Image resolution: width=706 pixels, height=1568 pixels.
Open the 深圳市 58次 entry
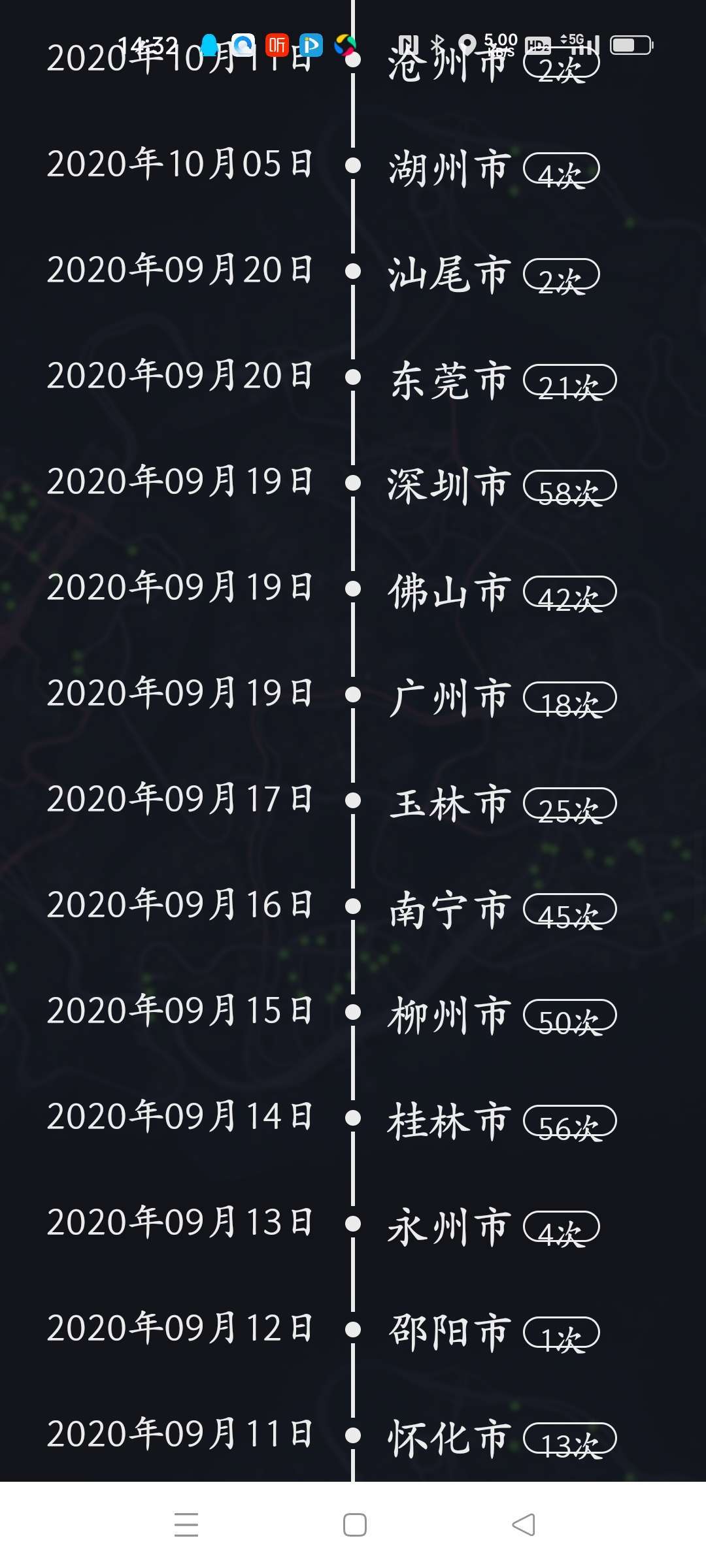tap(448, 485)
